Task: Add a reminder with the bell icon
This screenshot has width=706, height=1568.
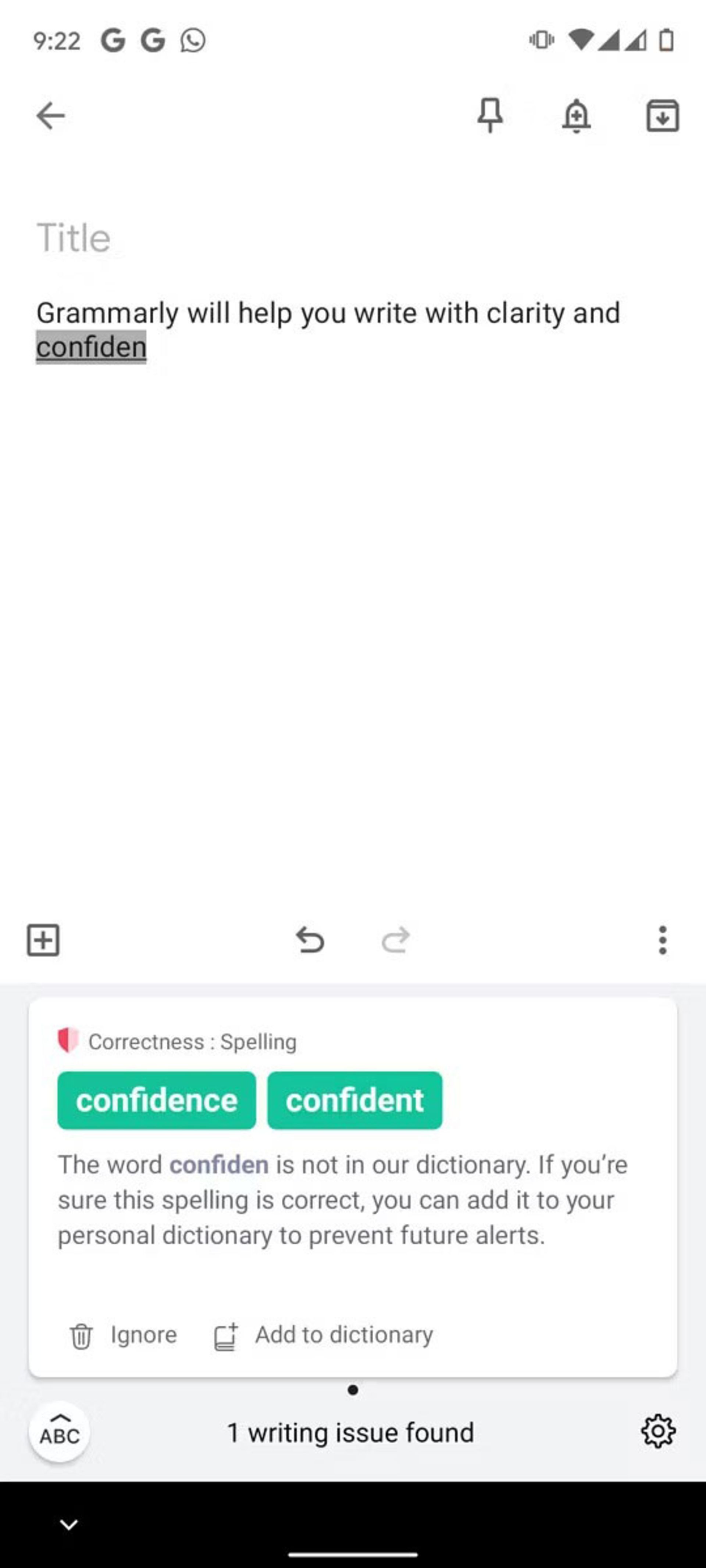Action: tap(575, 116)
